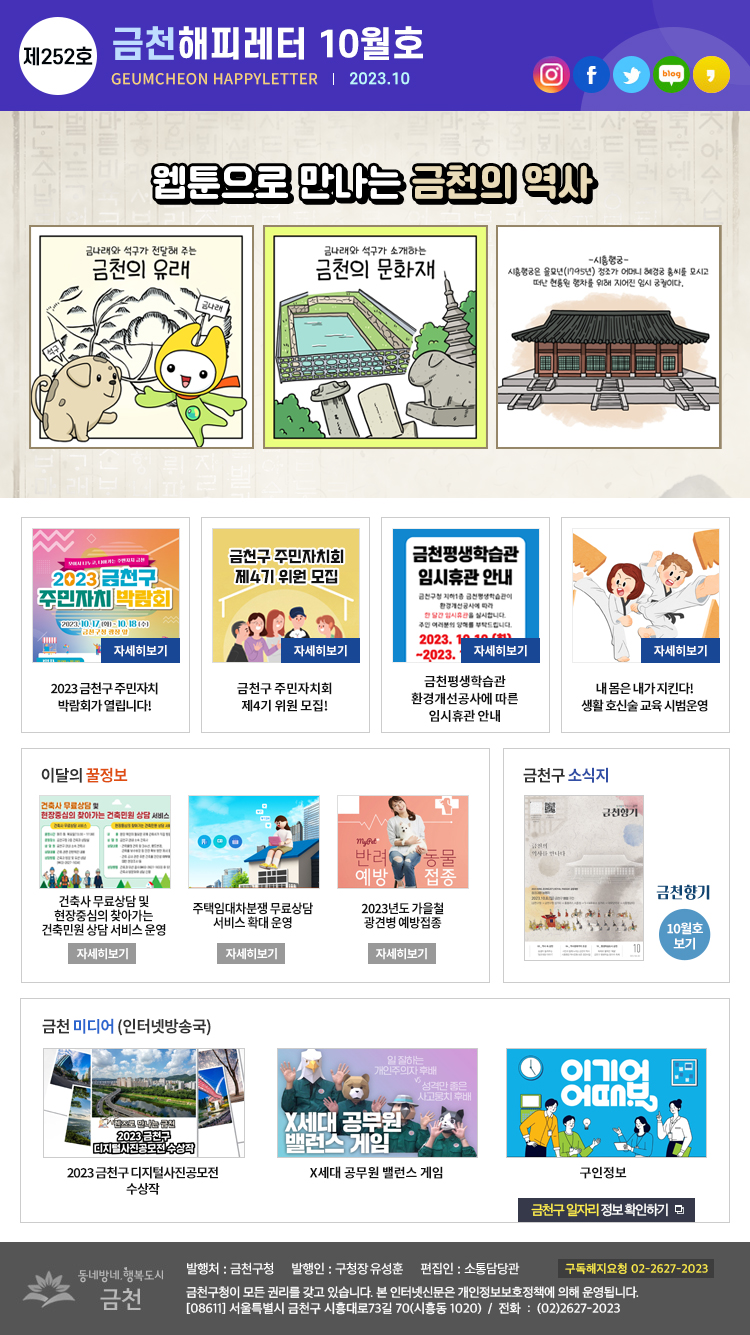
Task: Tap 금천구 일자리 정보 확인하기 link
Action: pyautogui.click(x=606, y=1210)
